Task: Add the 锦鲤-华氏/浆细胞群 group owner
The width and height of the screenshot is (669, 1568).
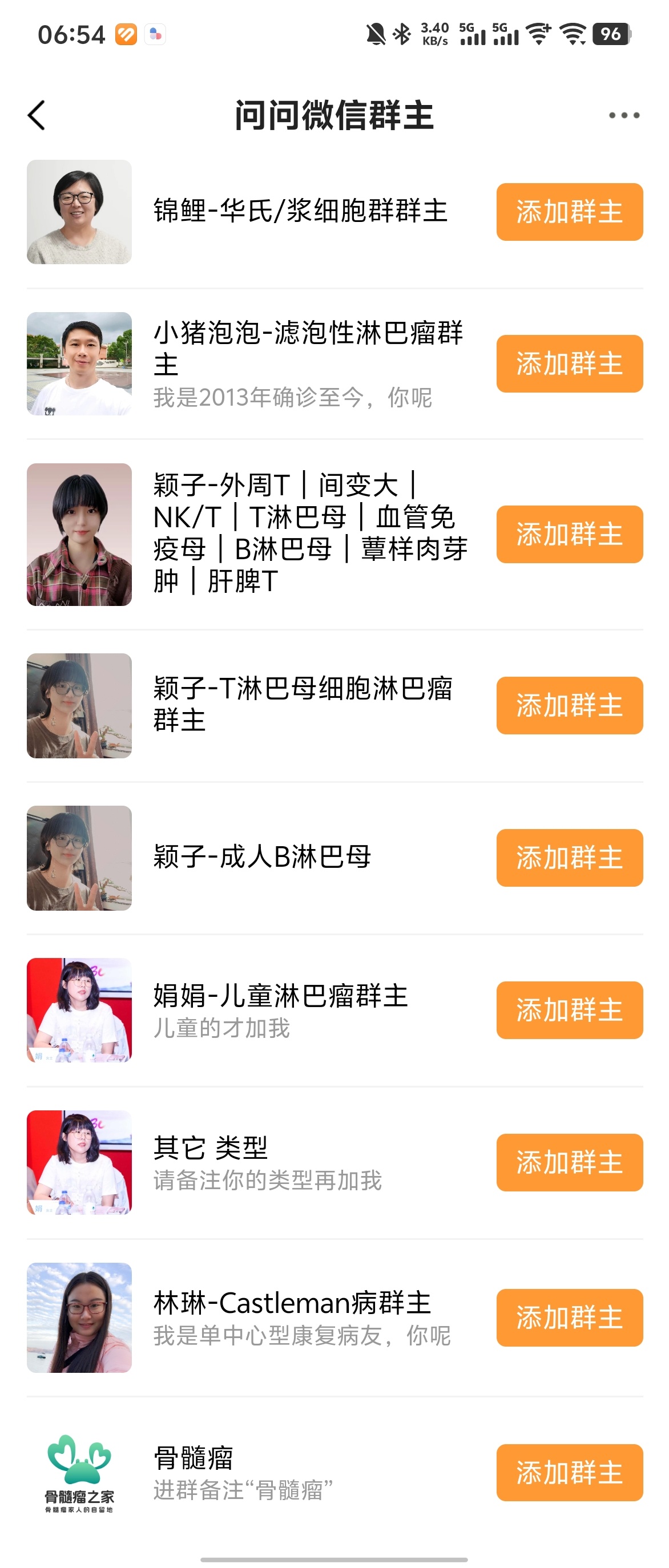Action: [569, 212]
